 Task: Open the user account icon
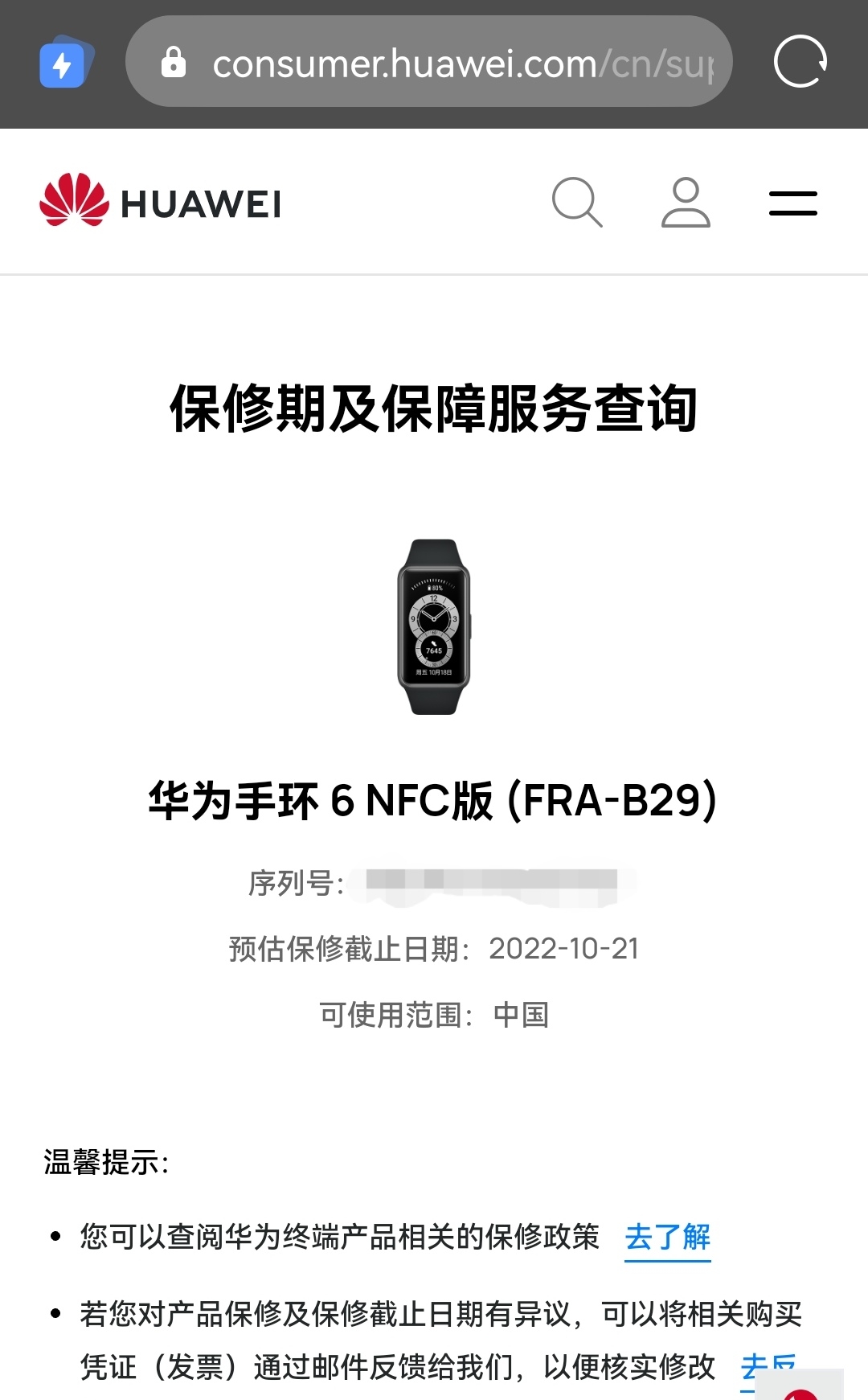click(686, 203)
